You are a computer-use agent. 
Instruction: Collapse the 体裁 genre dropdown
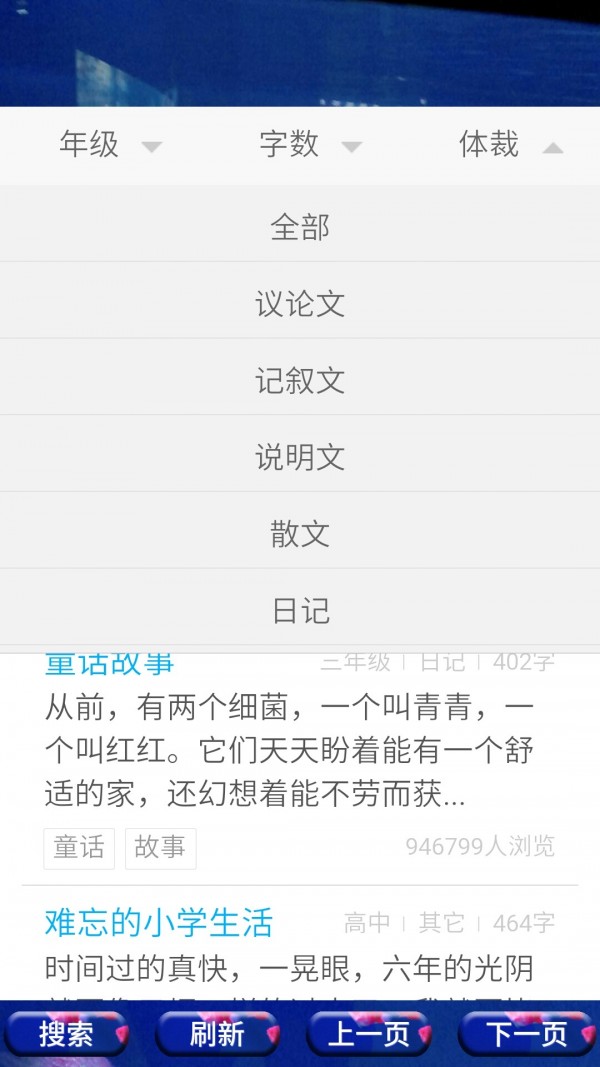[x=509, y=146]
